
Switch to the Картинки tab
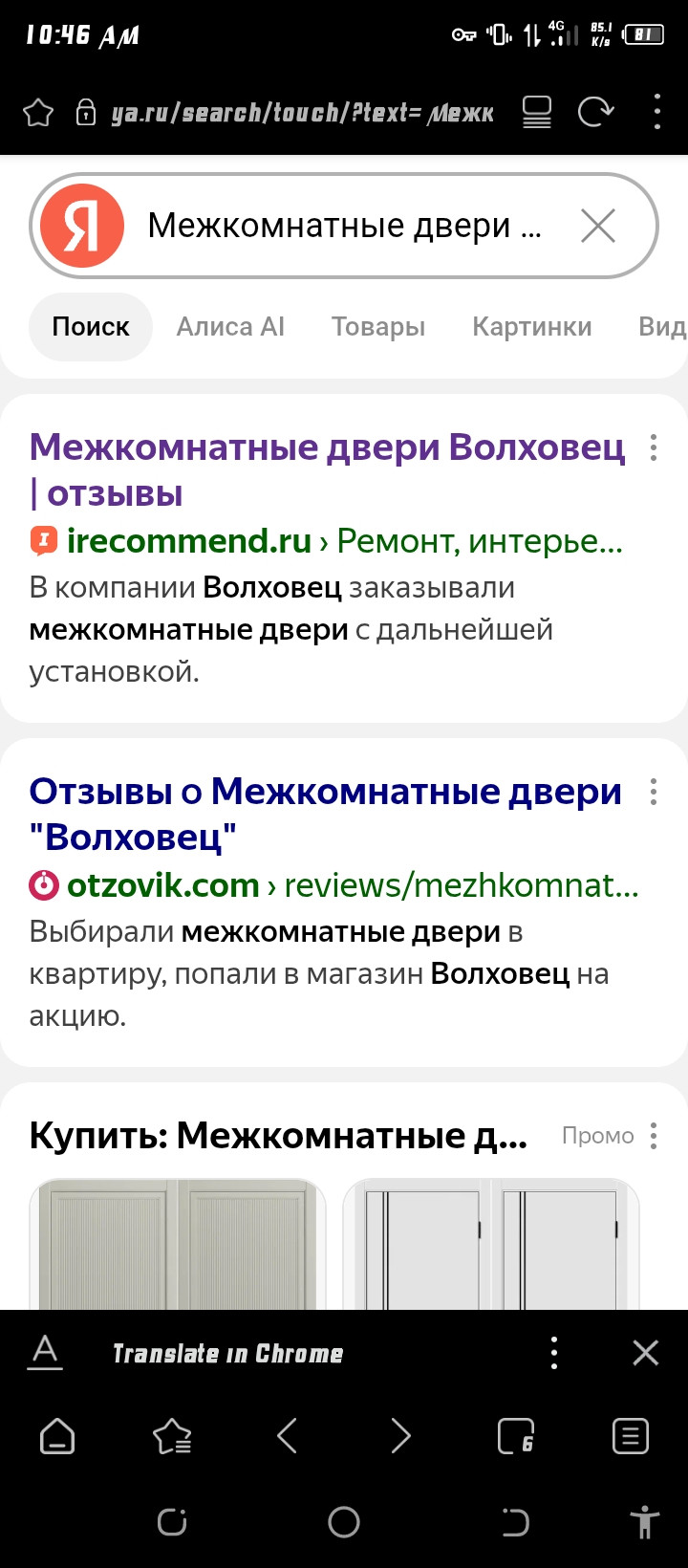point(532,327)
